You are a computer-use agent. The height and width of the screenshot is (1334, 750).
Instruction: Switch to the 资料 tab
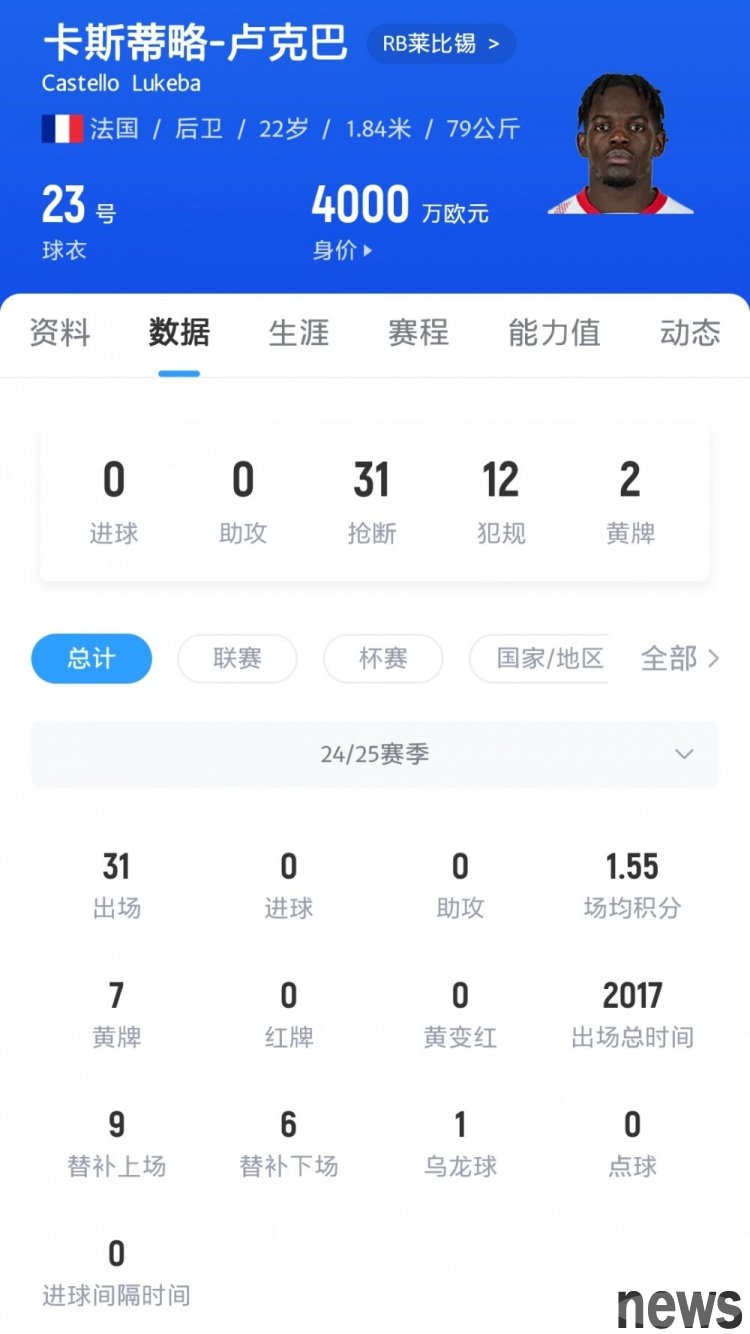(60, 333)
